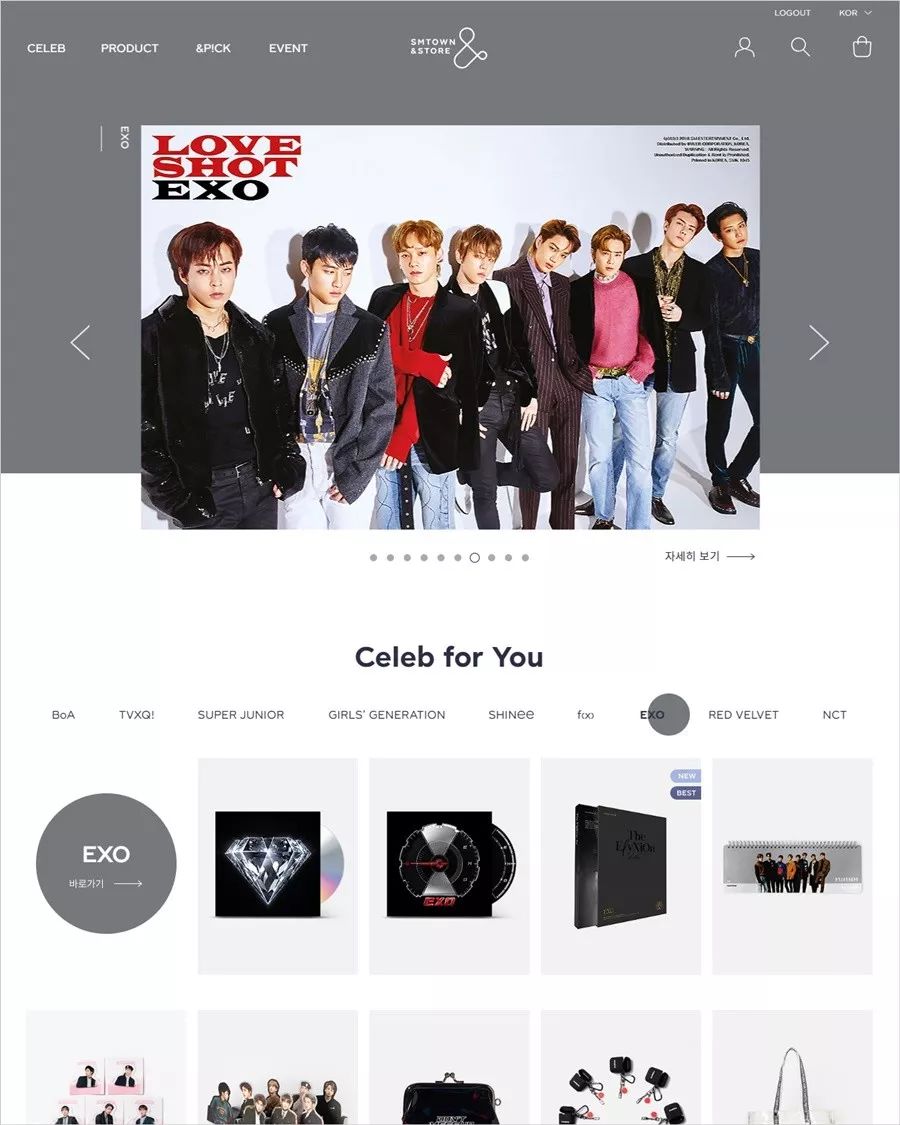Open the user account icon
The width and height of the screenshot is (900, 1125).
pyautogui.click(x=744, y=47)
